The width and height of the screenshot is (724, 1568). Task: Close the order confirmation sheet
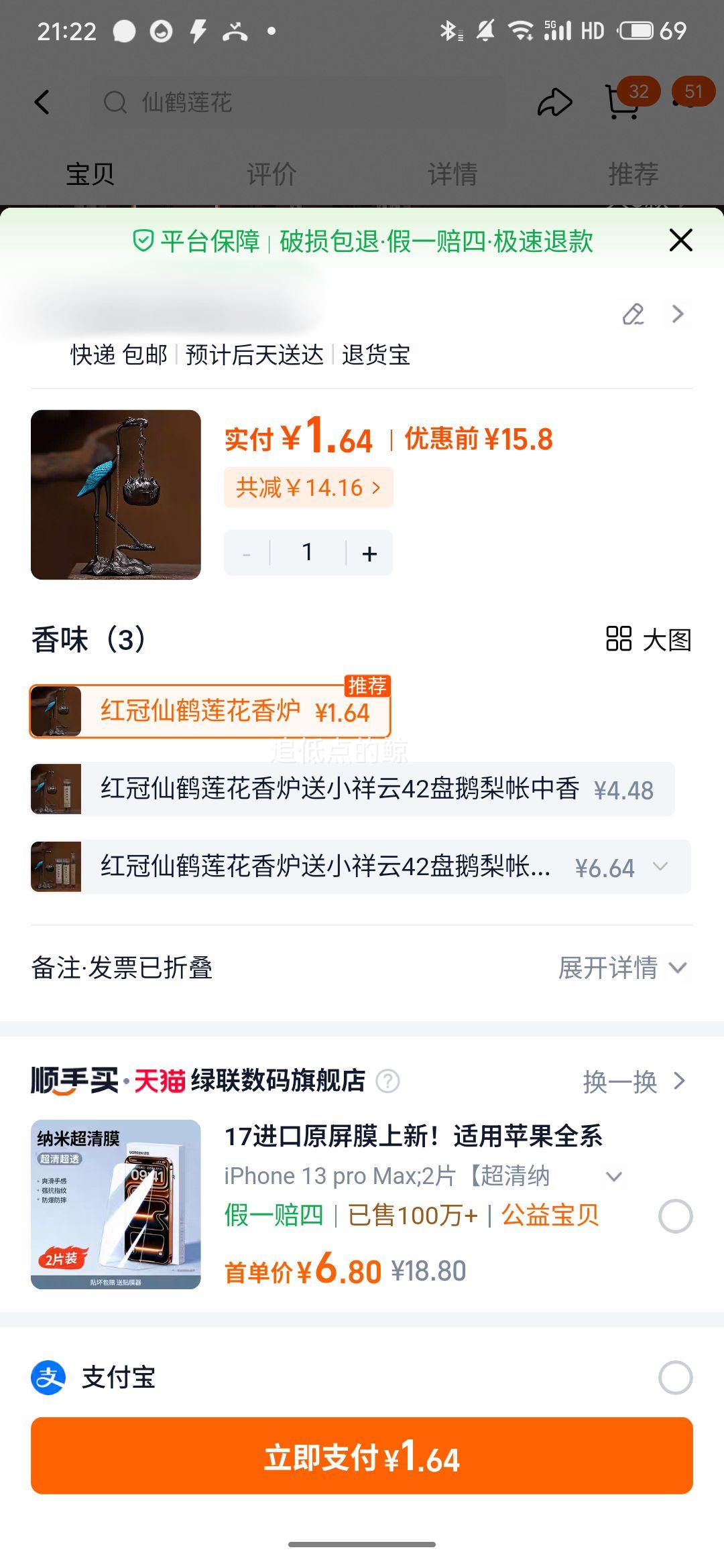click(680, 240)
